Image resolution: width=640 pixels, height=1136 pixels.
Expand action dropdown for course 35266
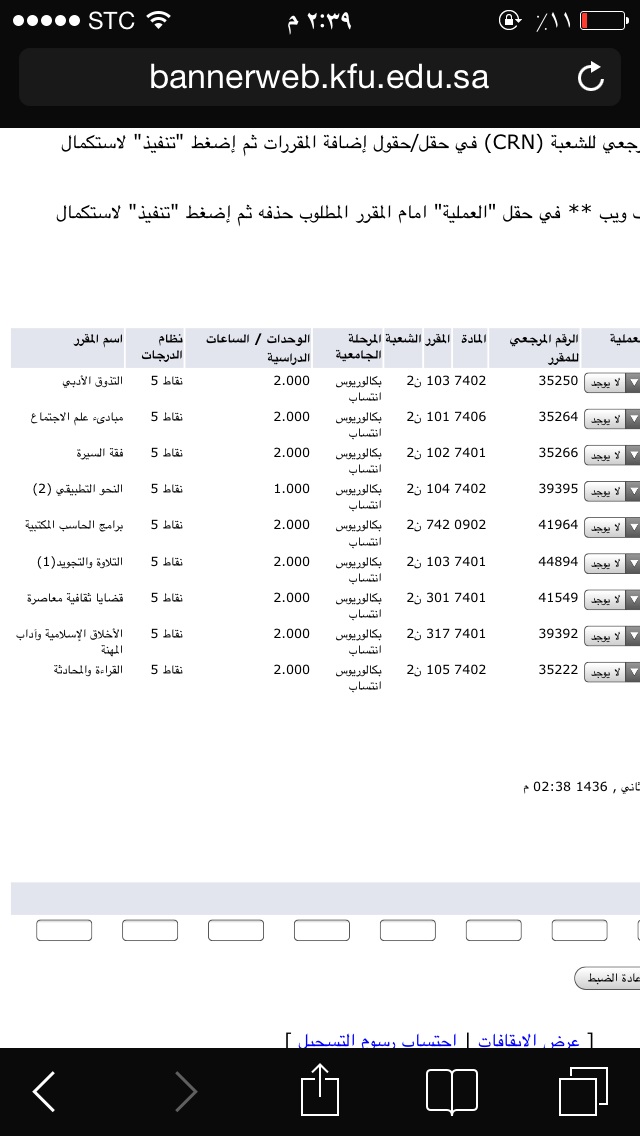pyautogui.click(x=612, y=456)
